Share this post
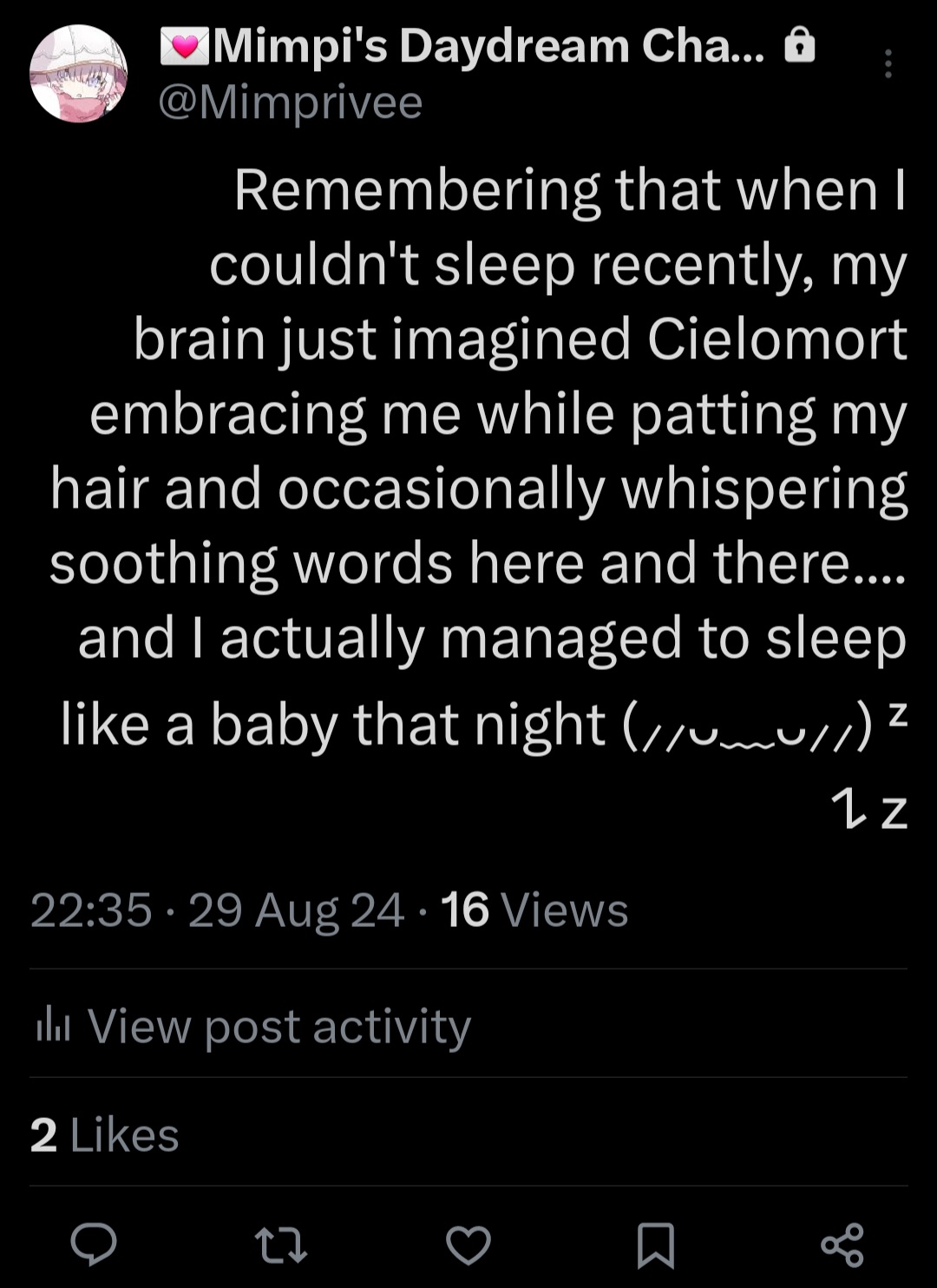Viewport: 937px width, 1288px height. tap(842, 1244)
